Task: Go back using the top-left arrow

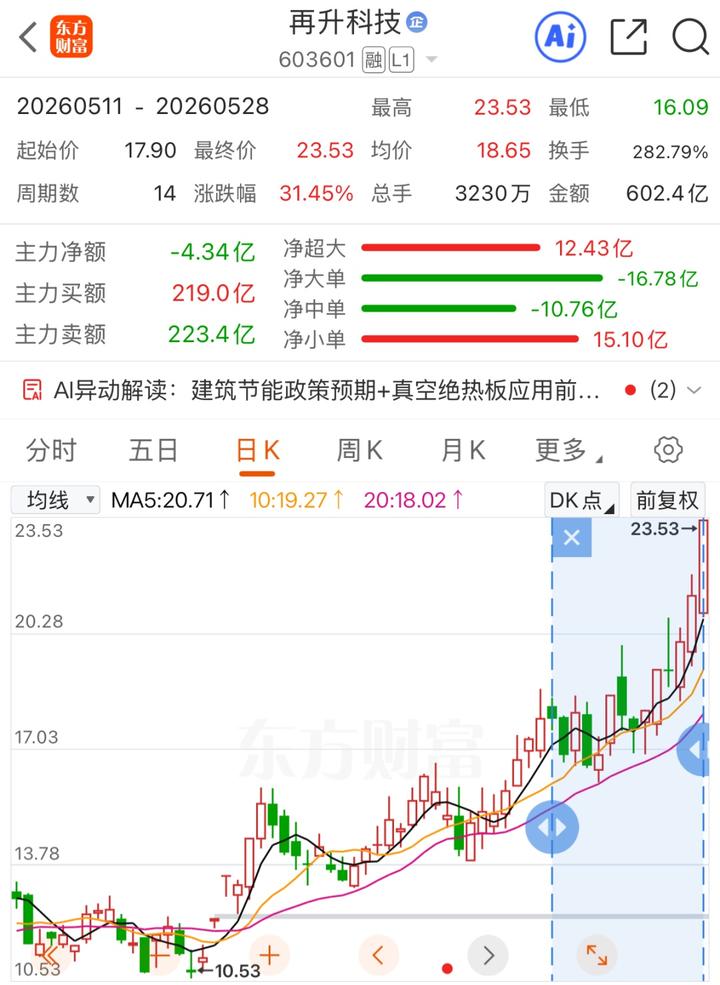Action: tap(28, 36)
